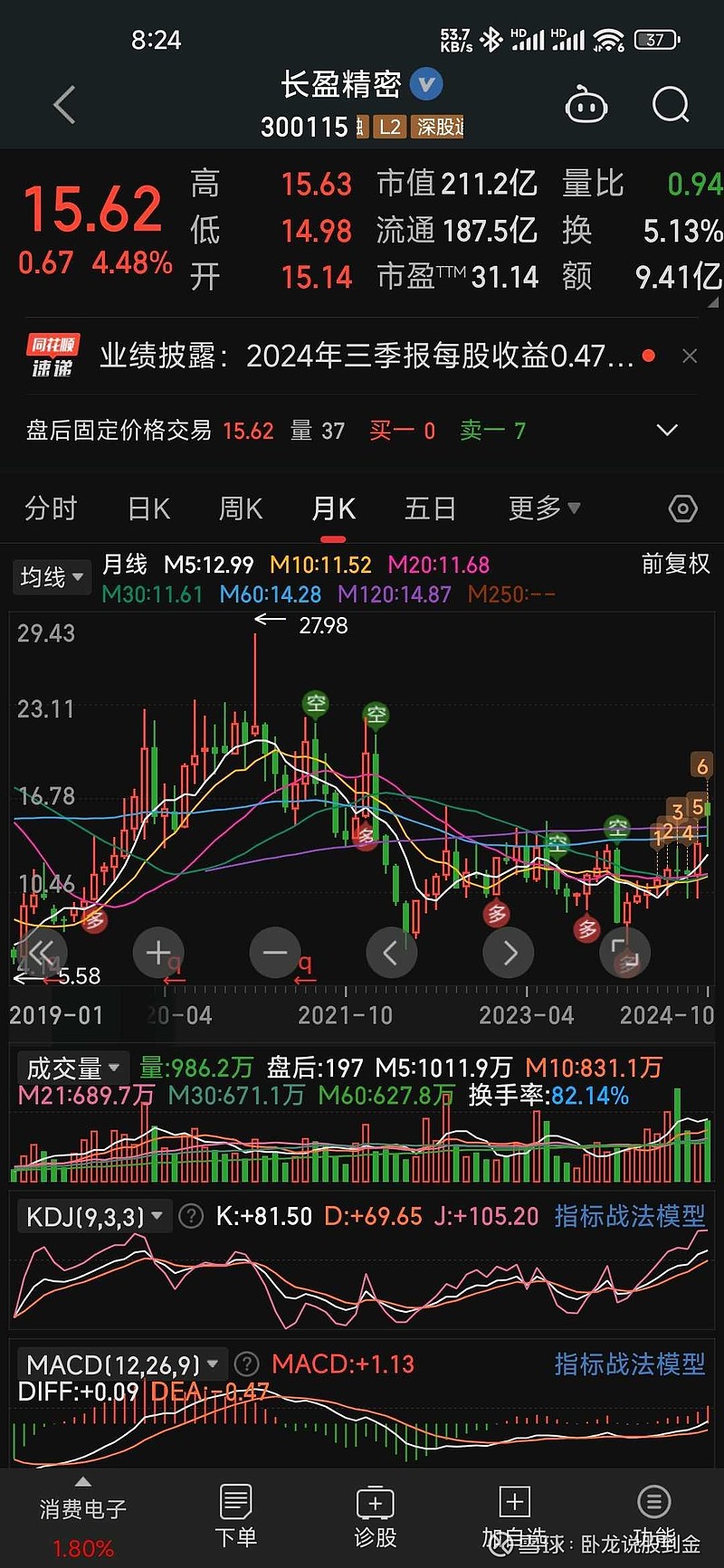Screen dimensions: 724x1568
Task: Switch to the 日K daily chart tab
Action: [x=148, y=508]
